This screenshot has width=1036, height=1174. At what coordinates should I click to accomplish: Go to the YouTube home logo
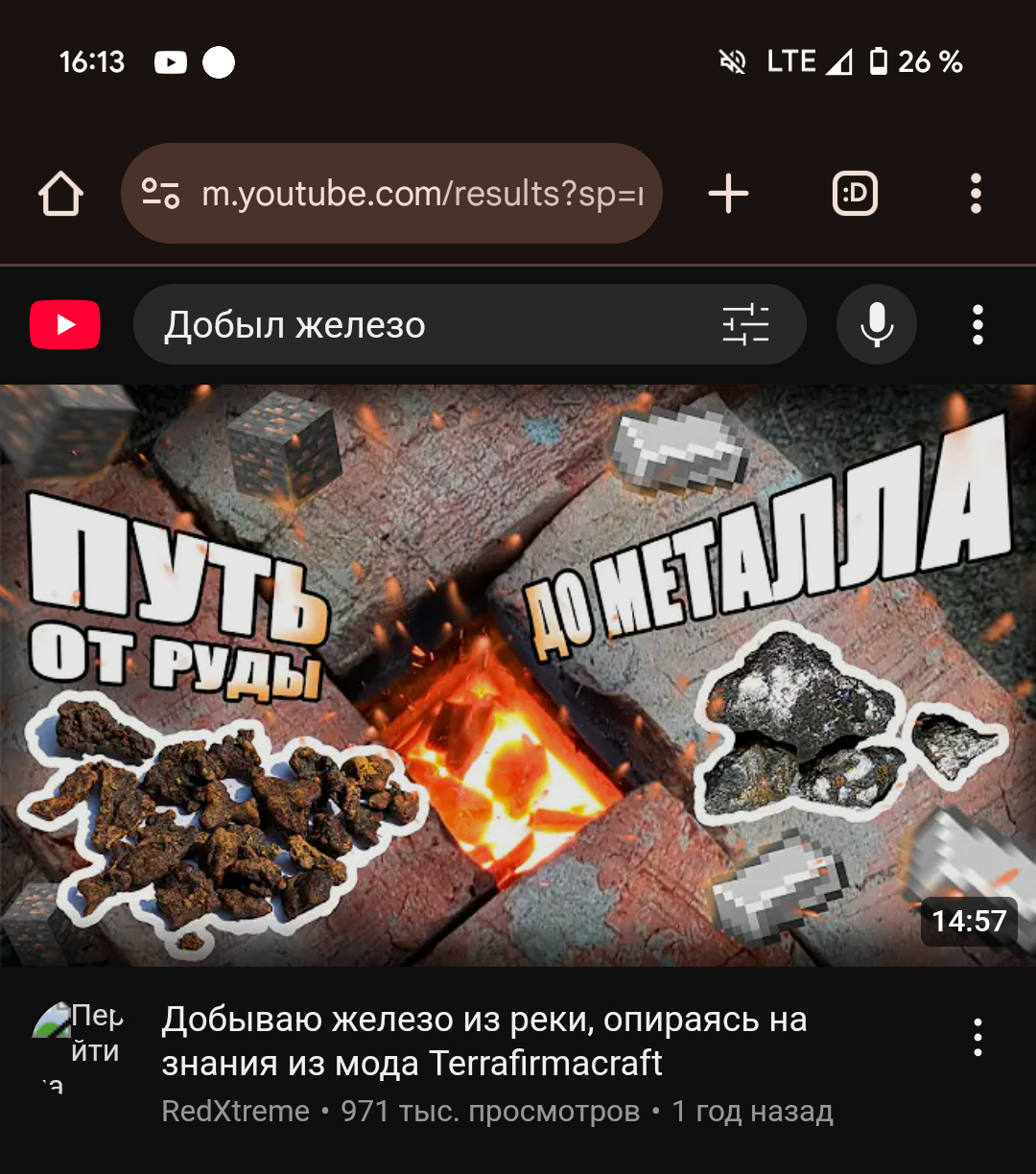click(x=65, y=325)
